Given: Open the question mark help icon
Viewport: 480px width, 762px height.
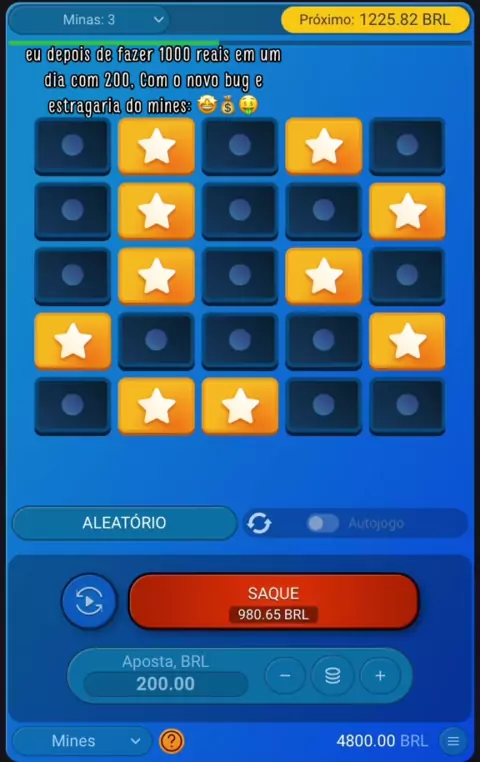Looking at the screenshot, I should pos(171,741).
